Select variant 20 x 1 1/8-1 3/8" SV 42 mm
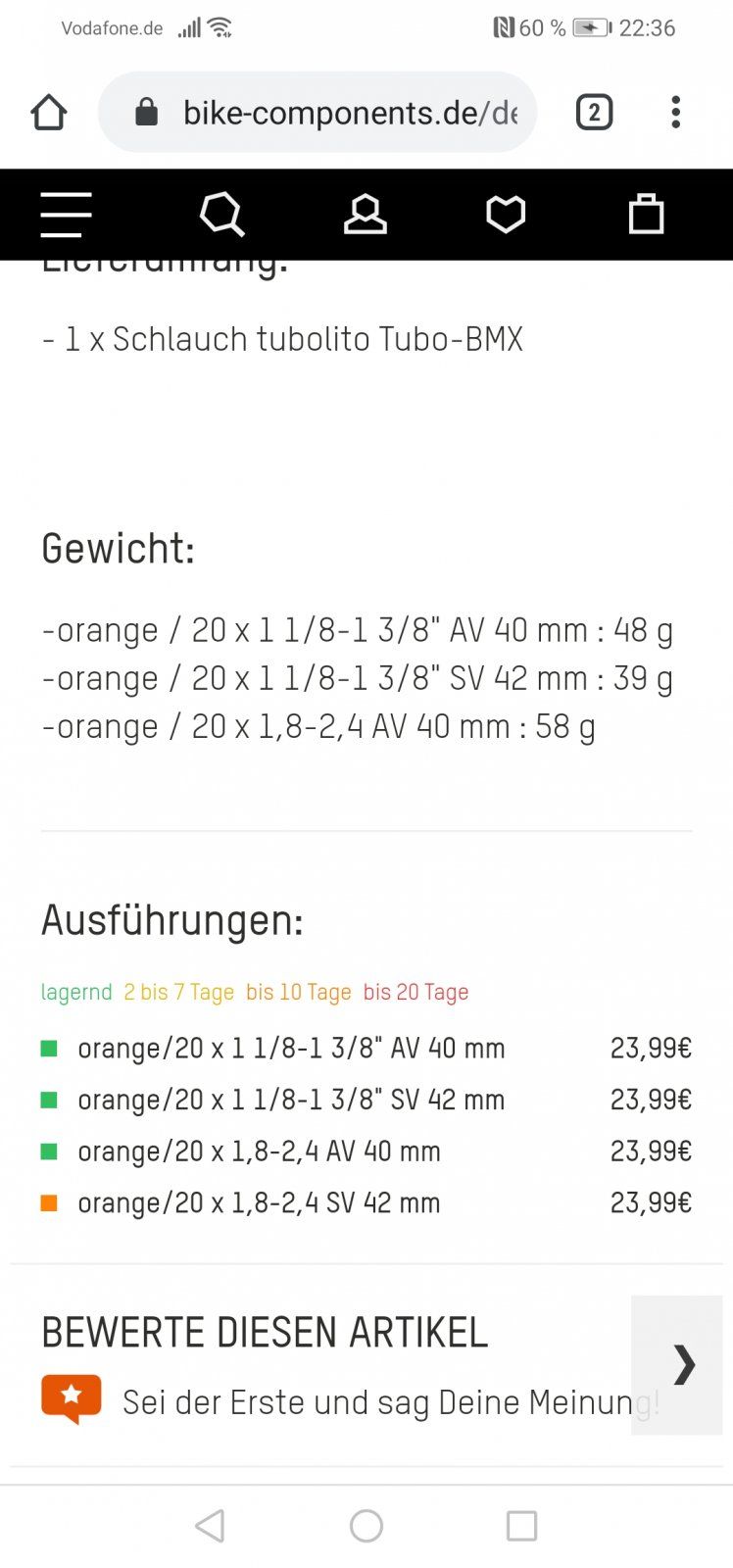733x1568 pixels. [x=366, y=1100]
